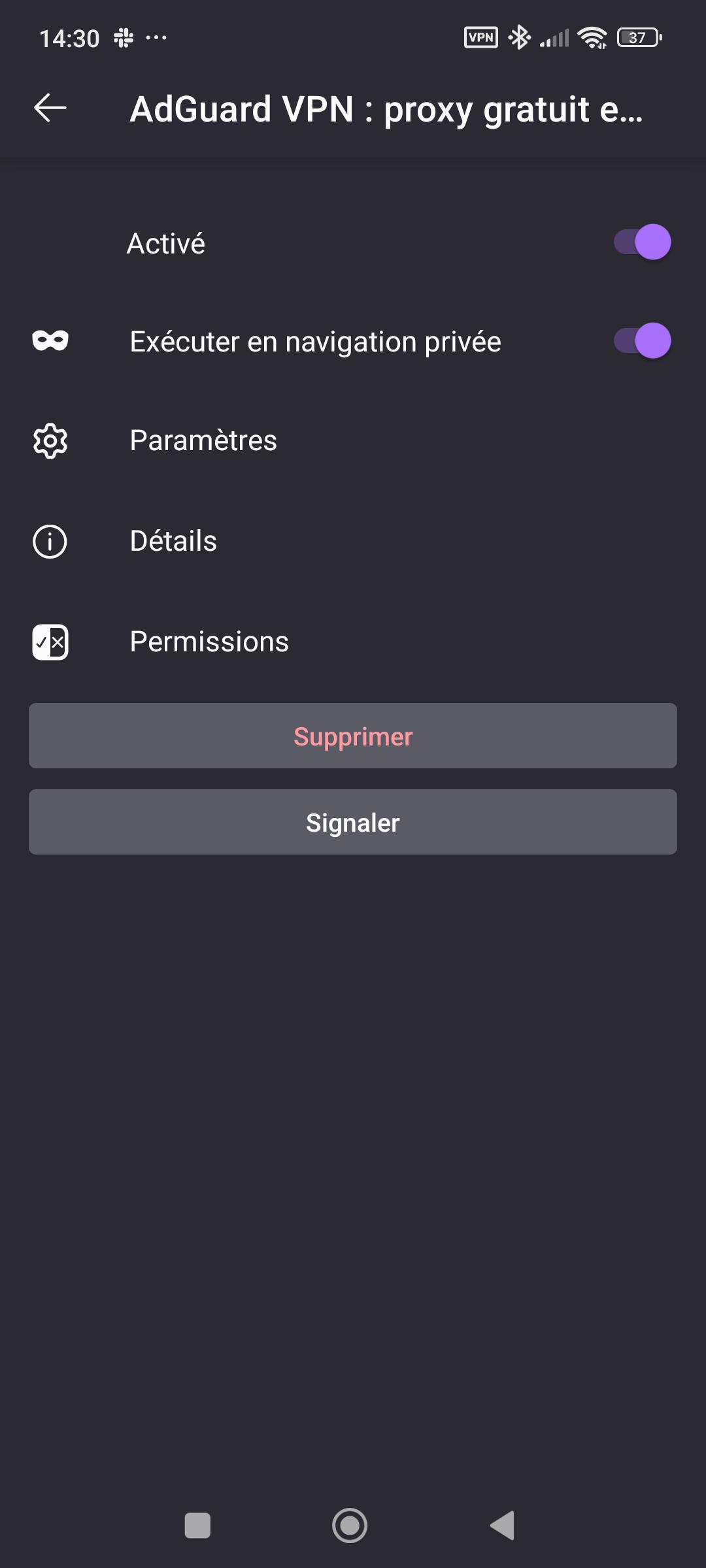Viewport: 706px width, 1568px height.
Task: Tap the Supprimer button
Action: 353,736
